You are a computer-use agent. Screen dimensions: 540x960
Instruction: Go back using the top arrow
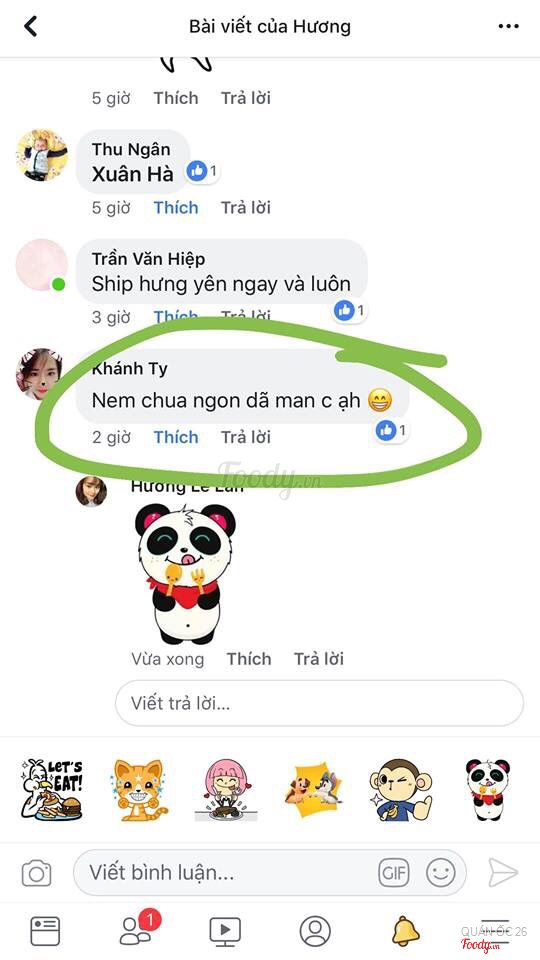(x=30, y=26)
